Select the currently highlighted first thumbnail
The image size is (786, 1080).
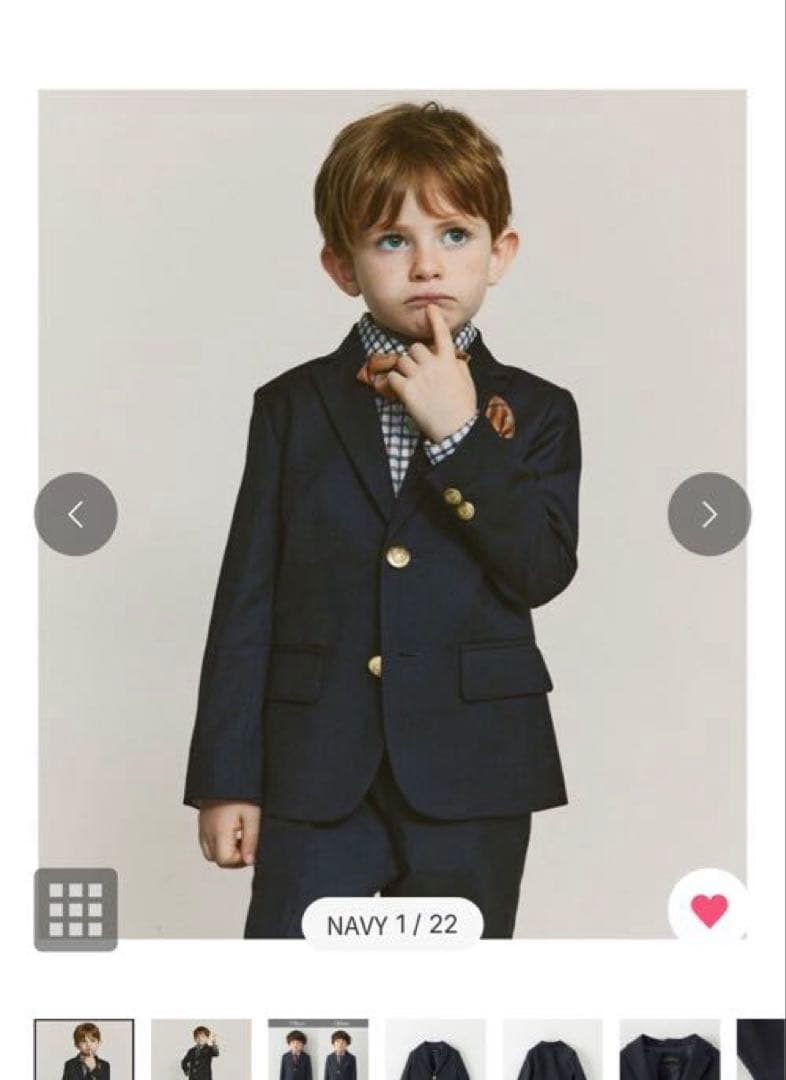(84, 1050)
